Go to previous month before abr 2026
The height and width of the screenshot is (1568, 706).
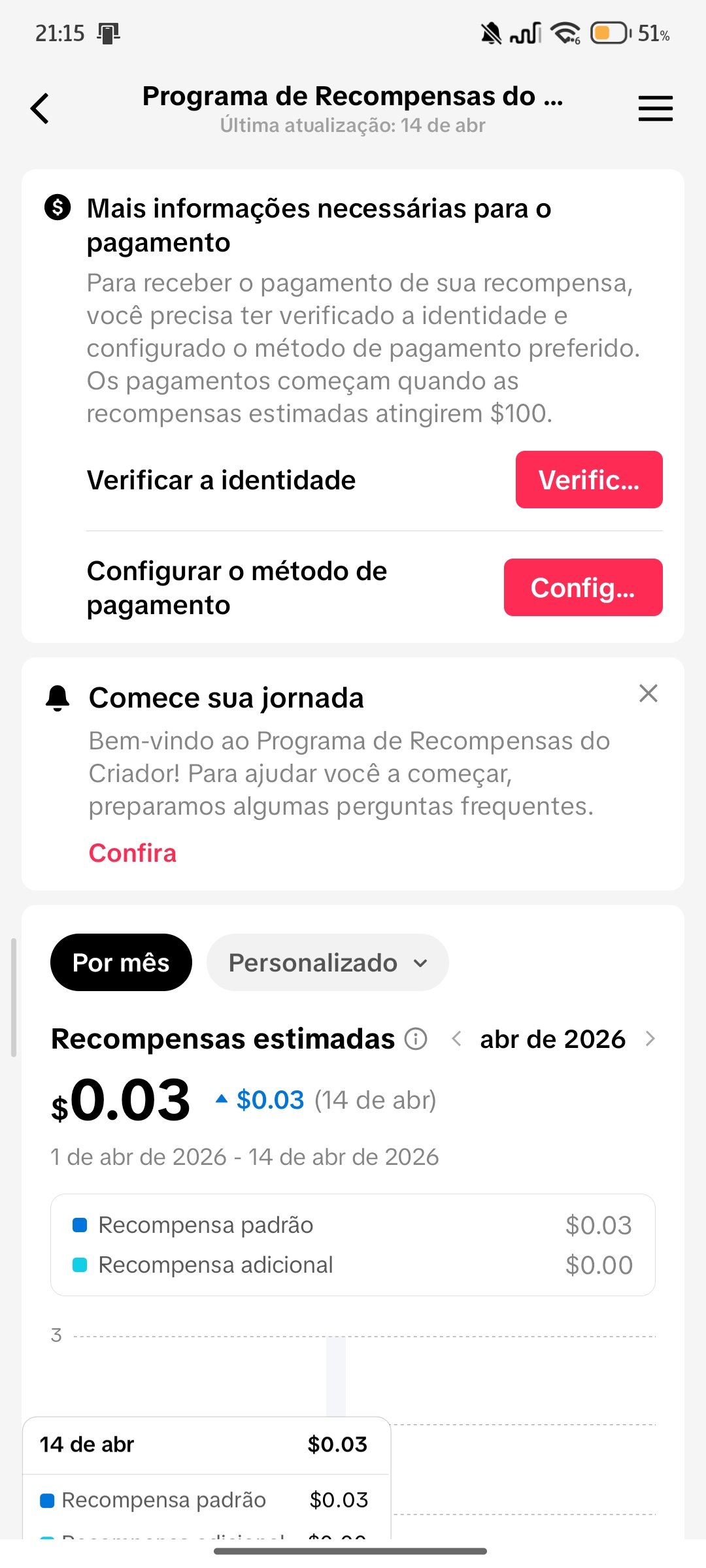point(457,1038)
